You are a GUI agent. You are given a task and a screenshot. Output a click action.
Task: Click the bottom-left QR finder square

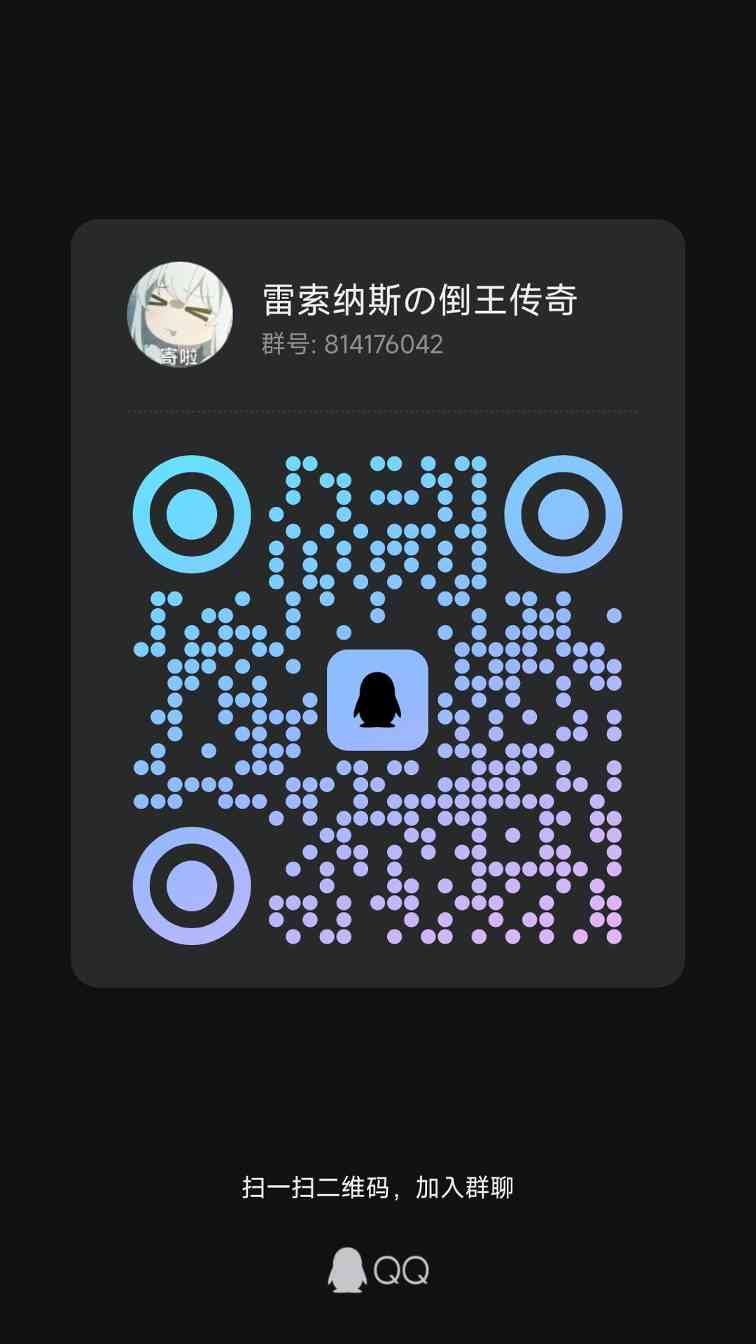pyautogui.click(x=192, y=884)
